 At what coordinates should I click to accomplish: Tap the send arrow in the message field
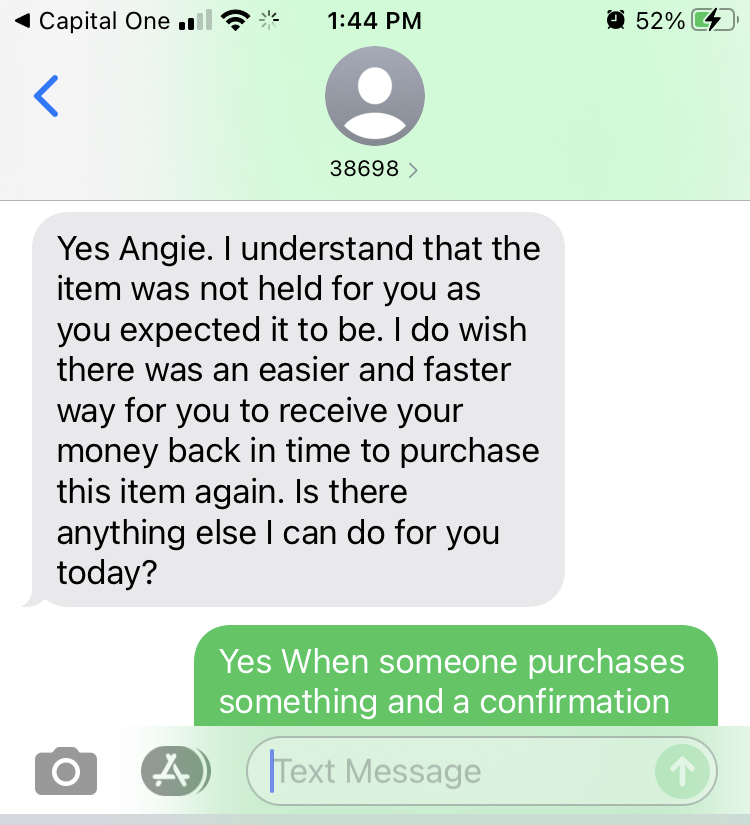tap(683, 771)
